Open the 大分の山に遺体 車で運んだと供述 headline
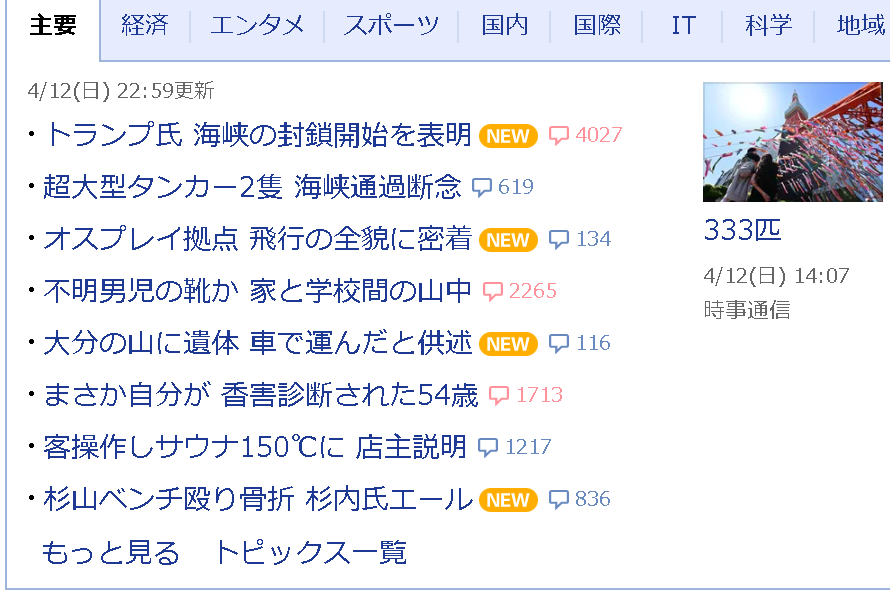 coord(257,343)
